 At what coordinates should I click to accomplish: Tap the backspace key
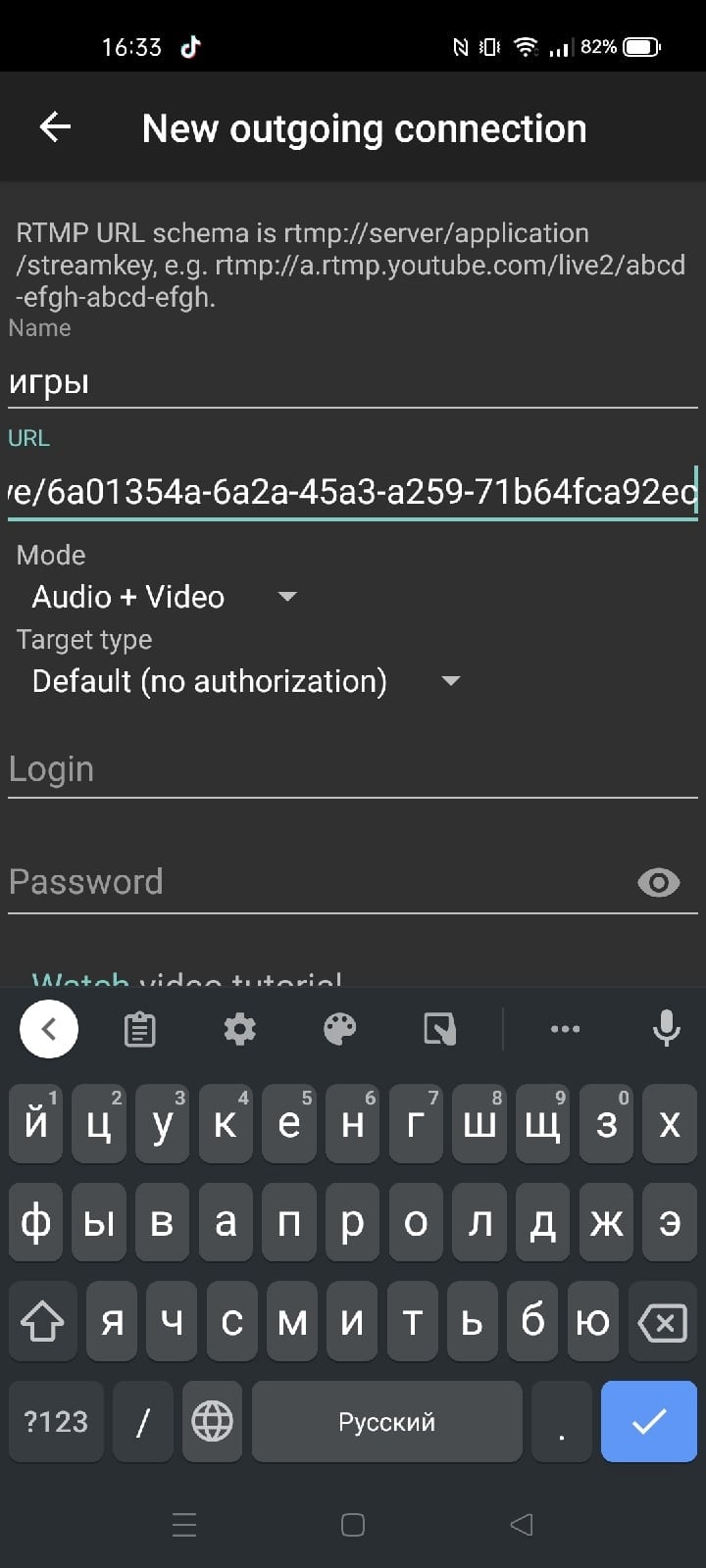pyautogui.click(x=664, y=1322)
